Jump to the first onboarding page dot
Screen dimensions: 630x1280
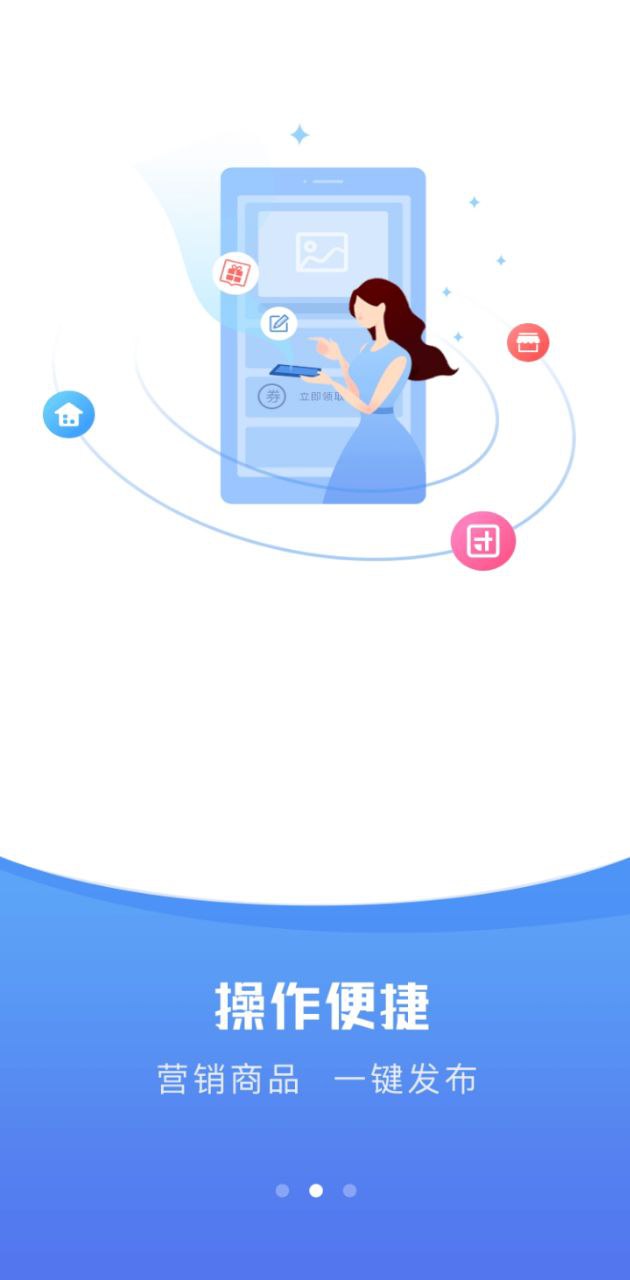point(282,1190)
